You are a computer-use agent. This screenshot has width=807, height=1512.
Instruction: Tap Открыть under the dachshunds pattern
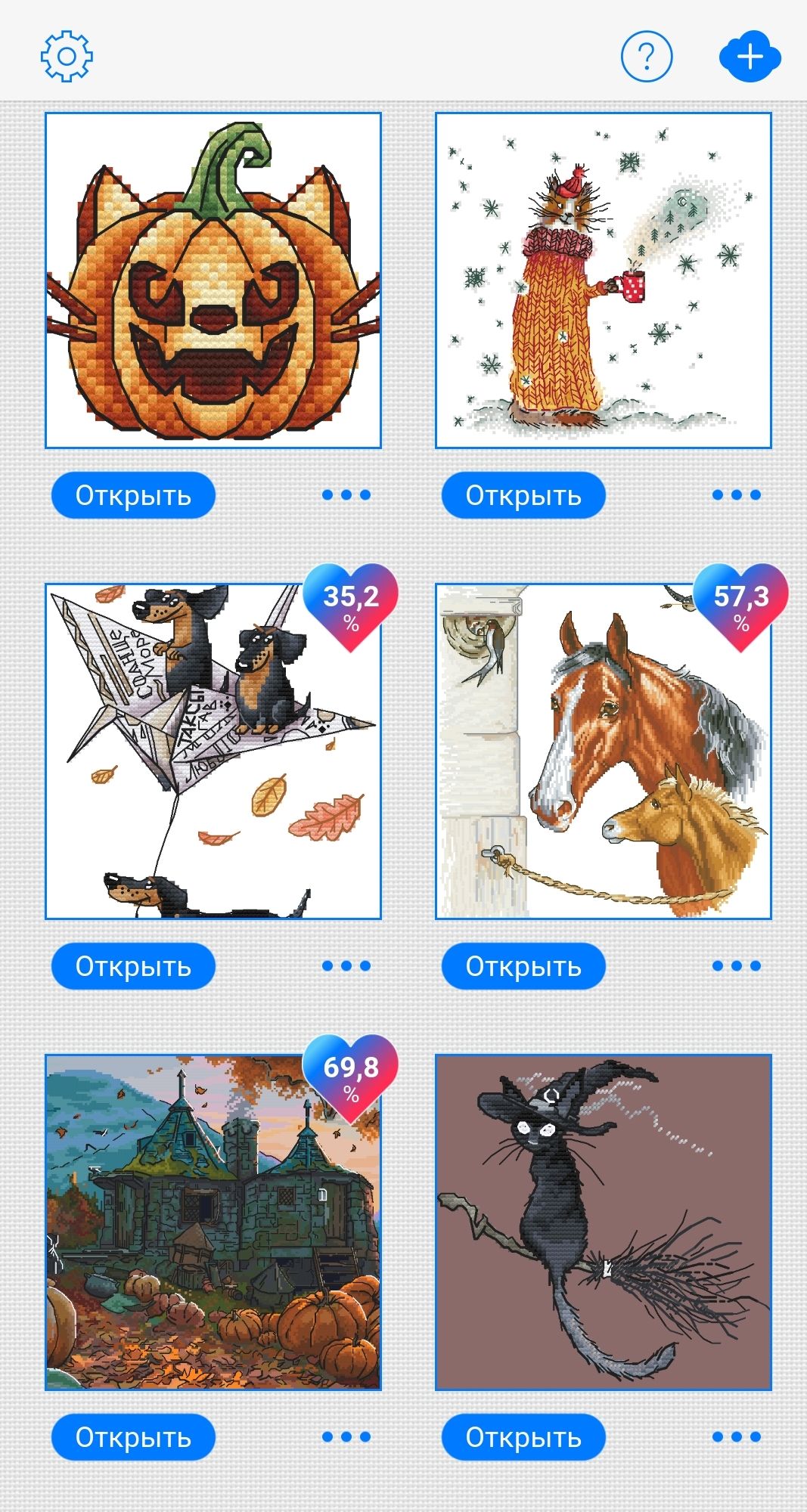tap(133, 966)
